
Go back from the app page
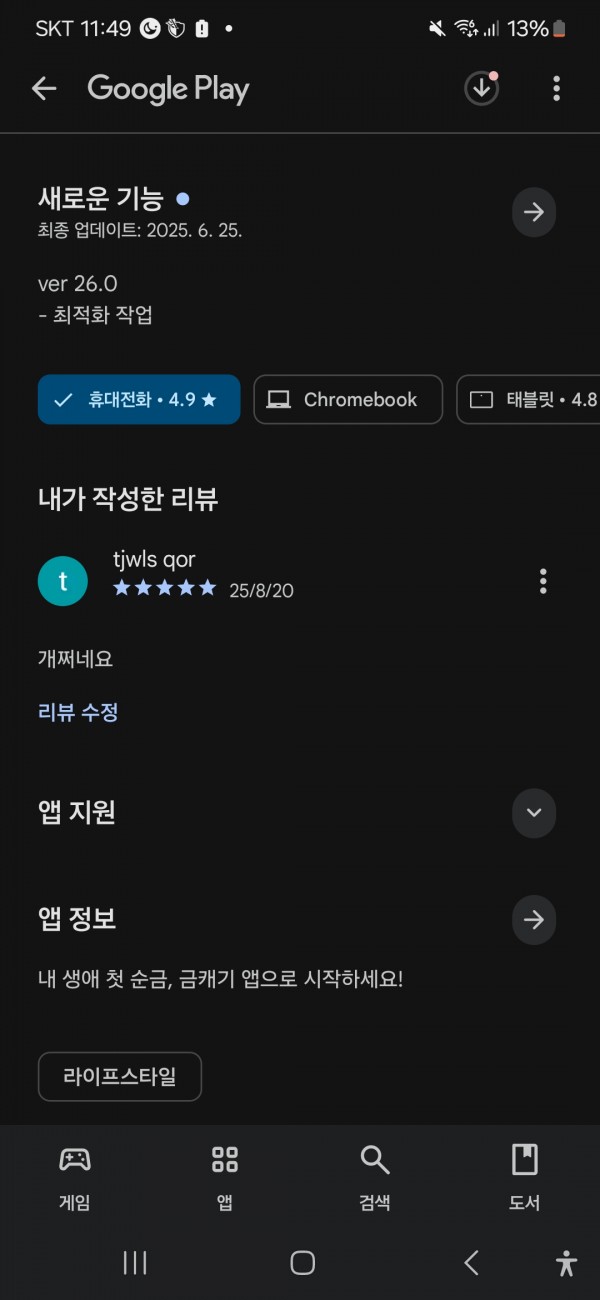pos(44,89)
